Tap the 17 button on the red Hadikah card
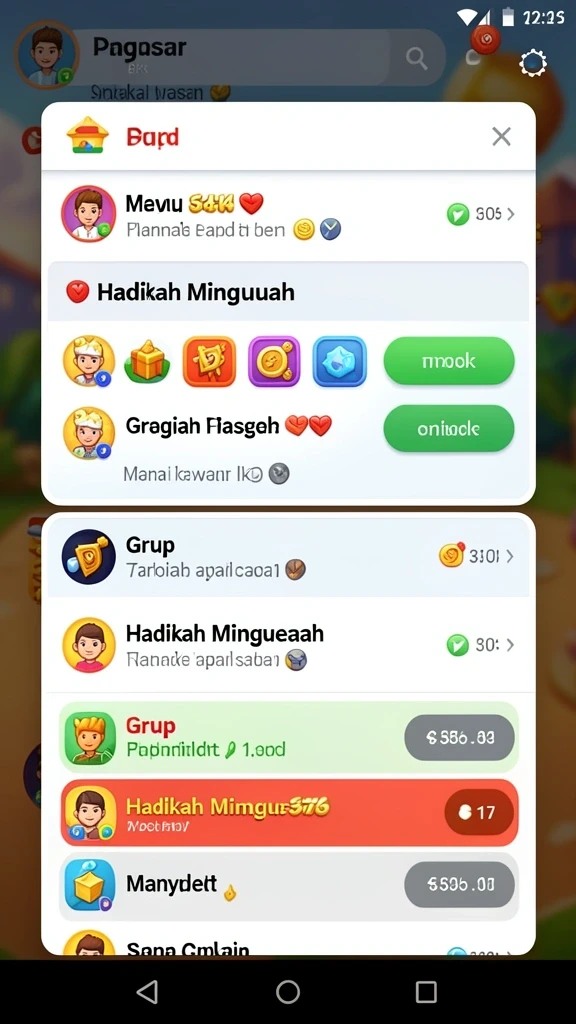Image resolution: width=576 pixels, height=1024 pixels. click(x=479, y=812)
